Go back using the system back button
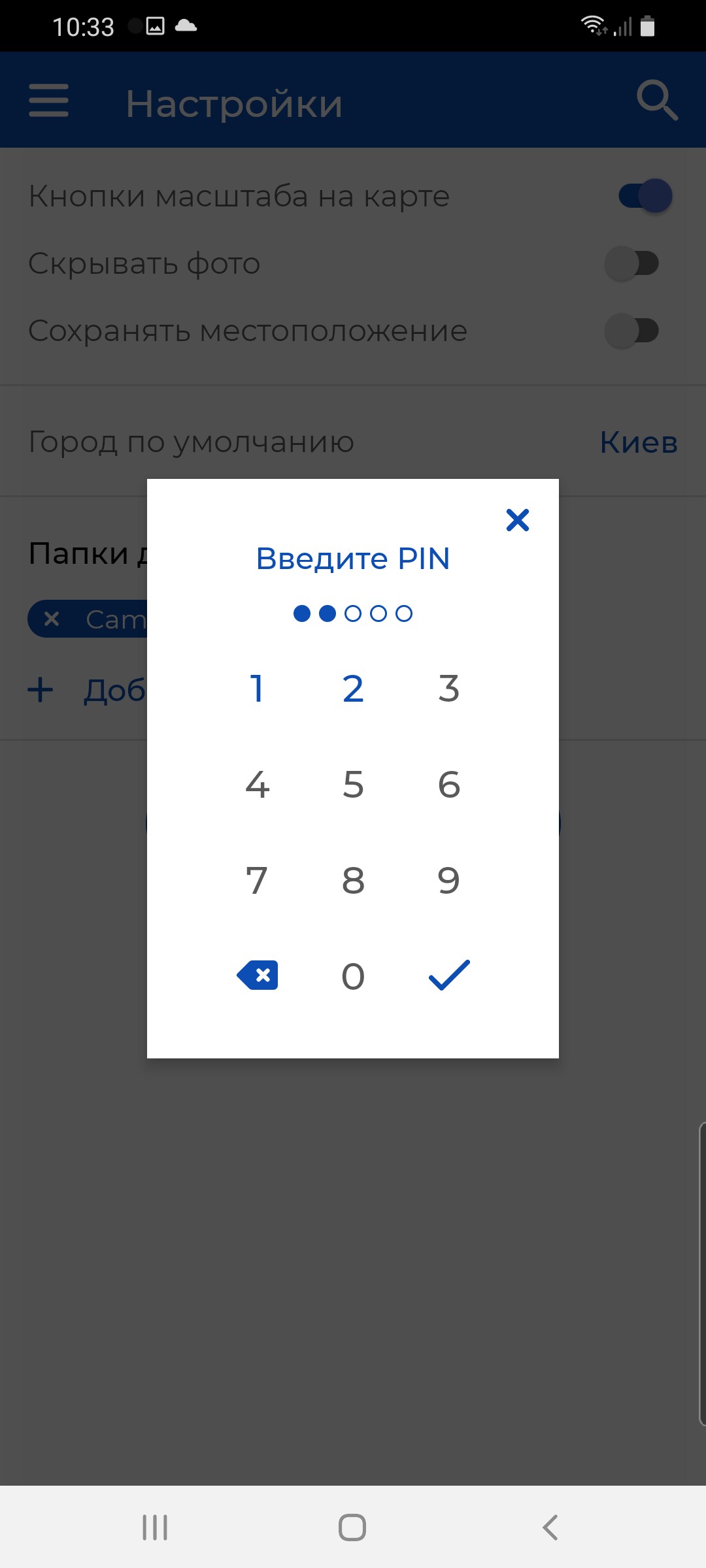706x1568 pixels. 550,1527
